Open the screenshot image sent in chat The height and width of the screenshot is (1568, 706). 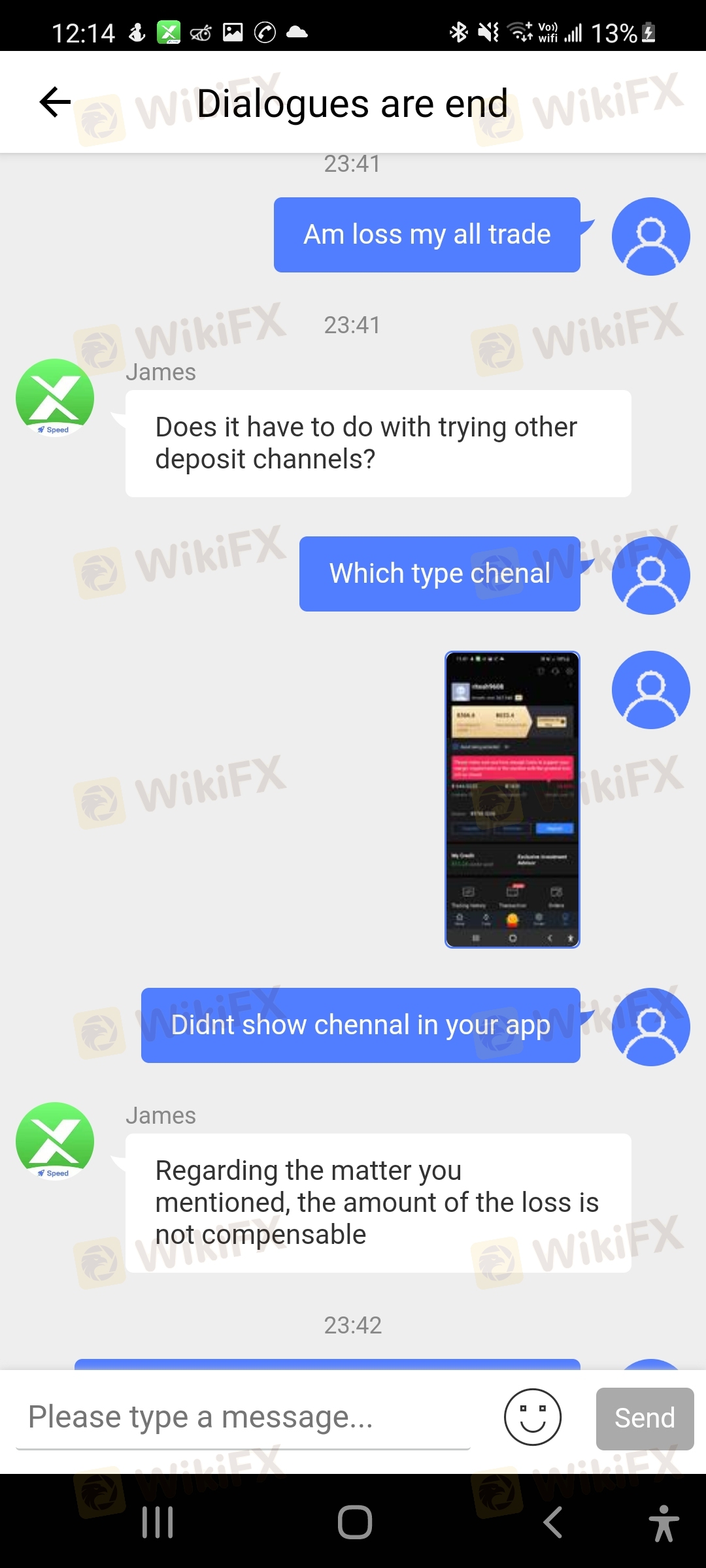click(x=512, y=799)
